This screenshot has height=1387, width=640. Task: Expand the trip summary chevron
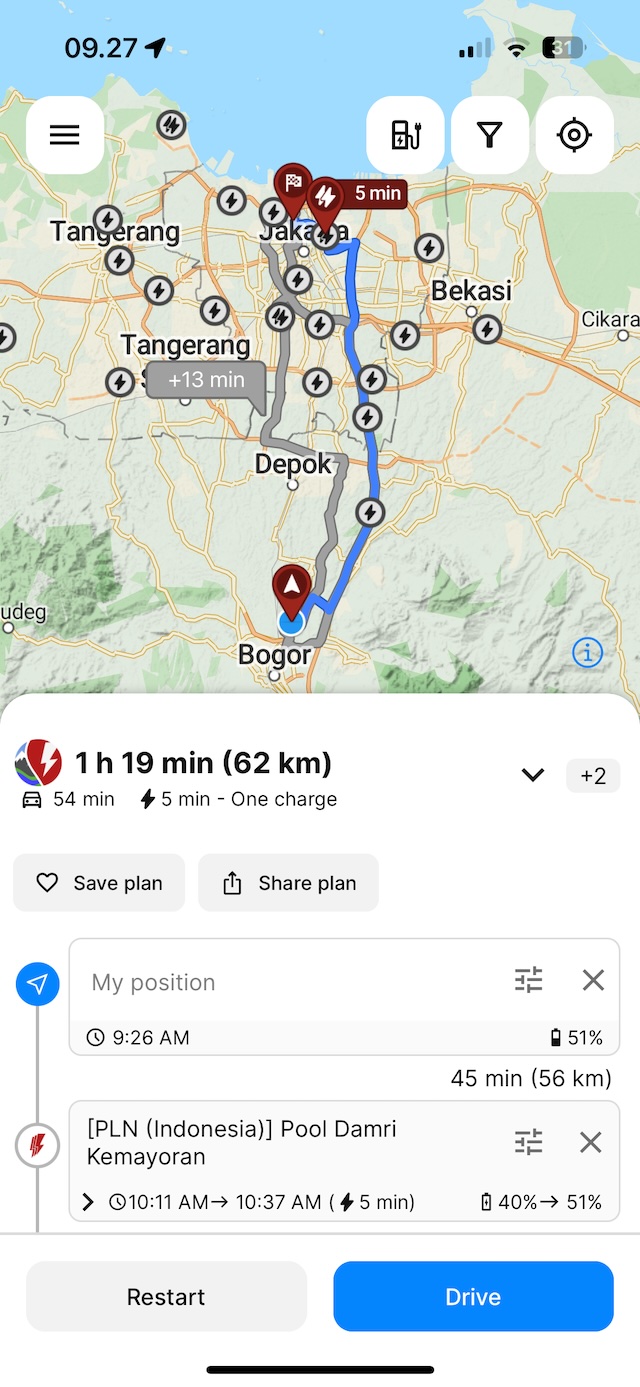tap(533, 775)
